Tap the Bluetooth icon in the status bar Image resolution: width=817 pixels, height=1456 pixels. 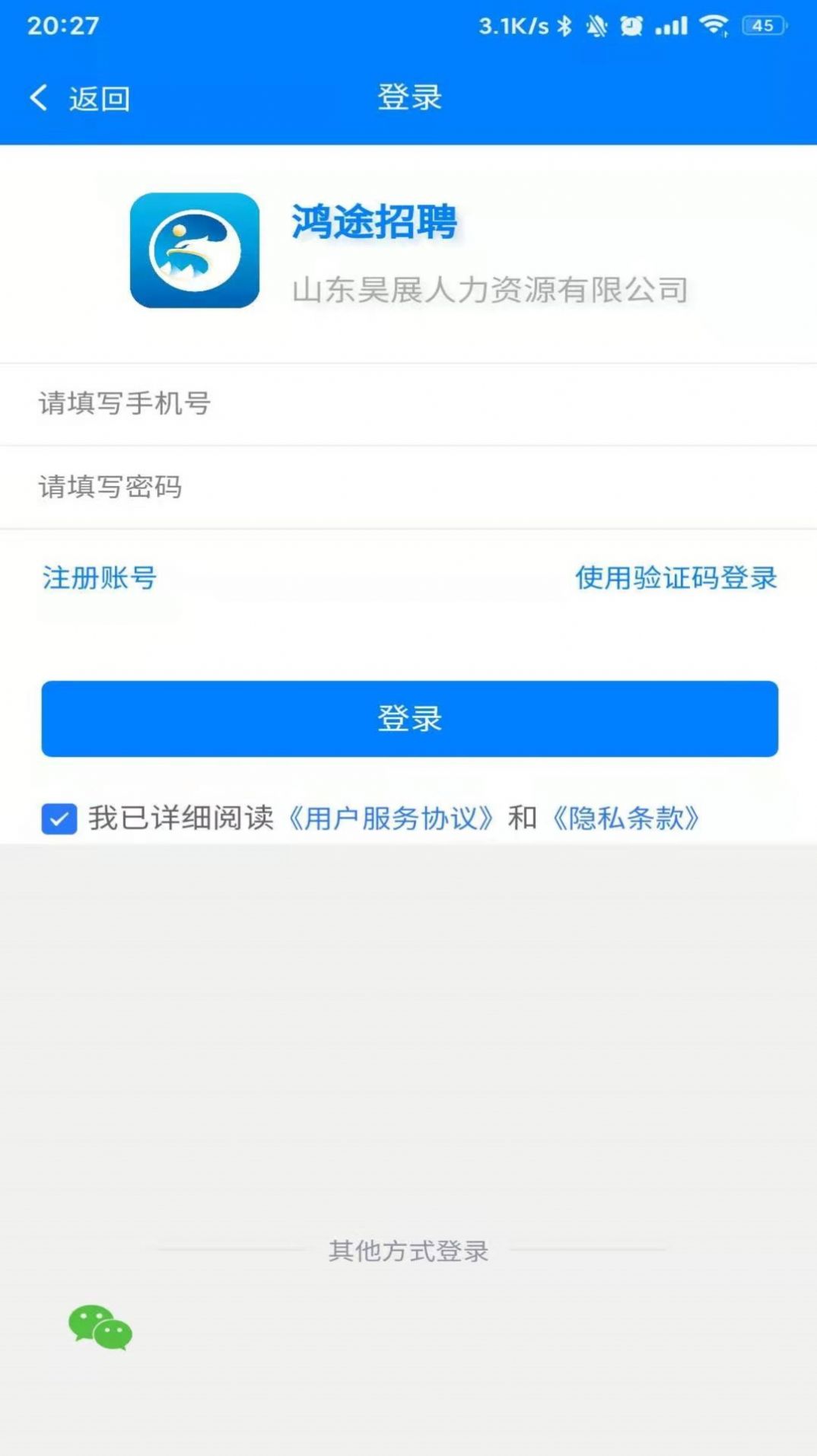tap(566, 24)
